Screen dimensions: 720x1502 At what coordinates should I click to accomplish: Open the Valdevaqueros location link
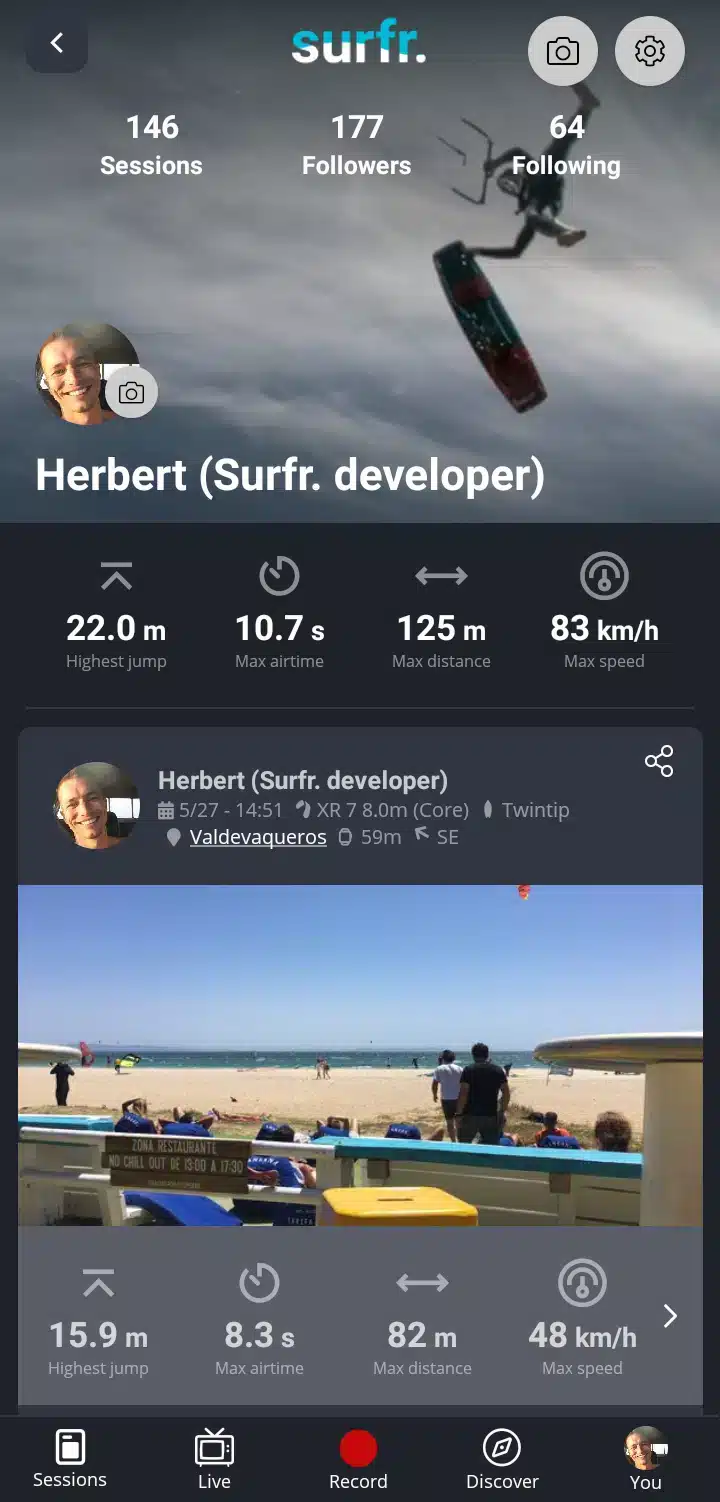[x=258, y=837]
